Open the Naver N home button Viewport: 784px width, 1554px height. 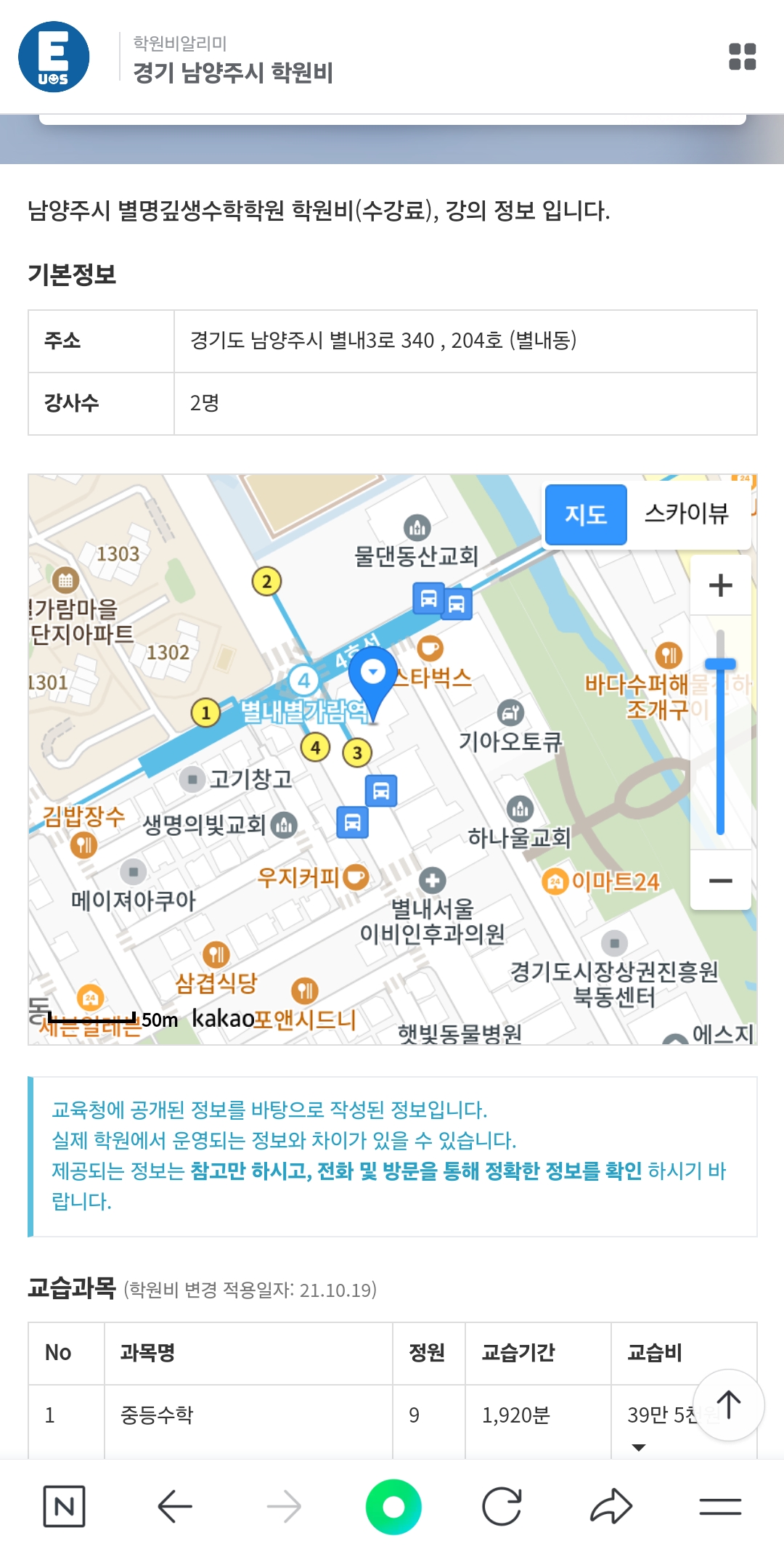coord(64,1506)
